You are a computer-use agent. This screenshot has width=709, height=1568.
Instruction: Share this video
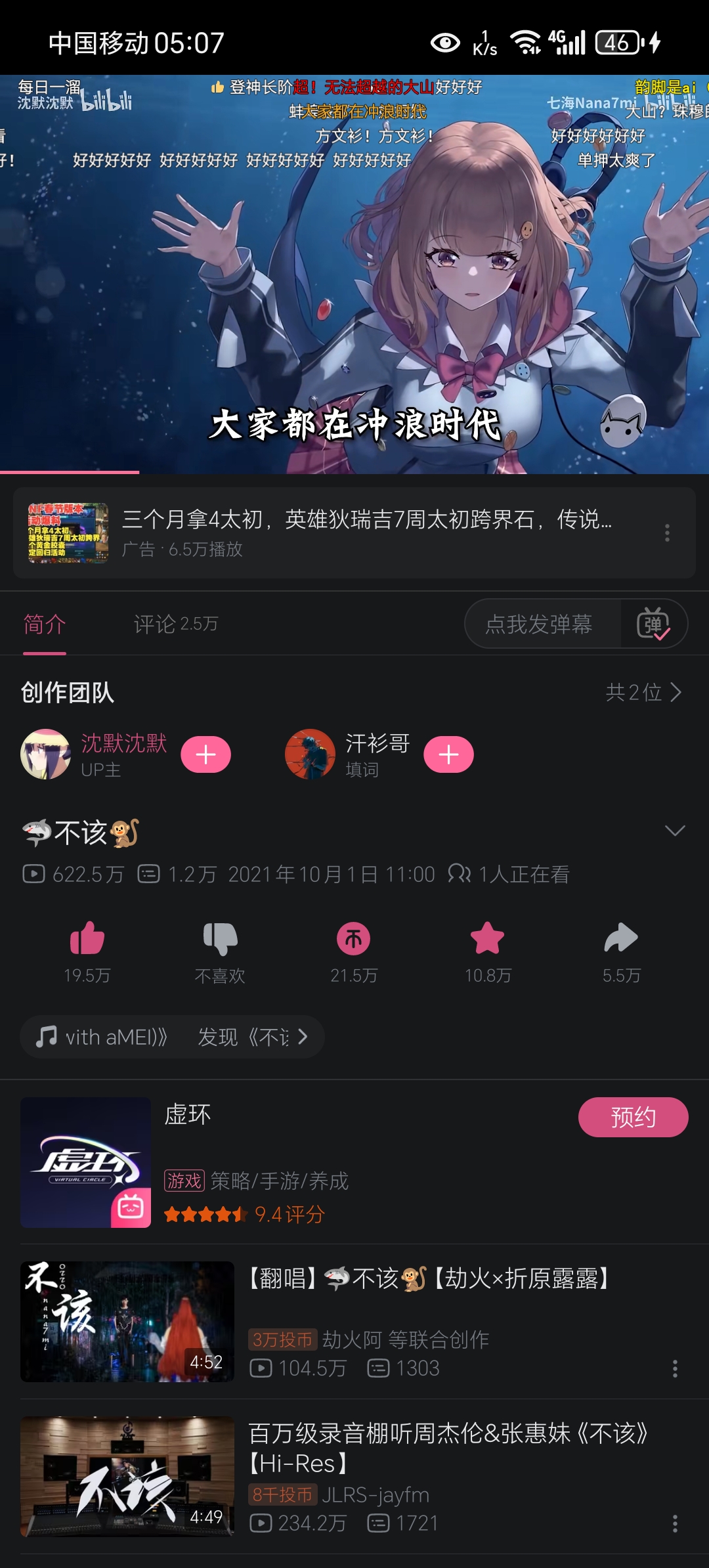pyautogui.click(x=621, y=938)
